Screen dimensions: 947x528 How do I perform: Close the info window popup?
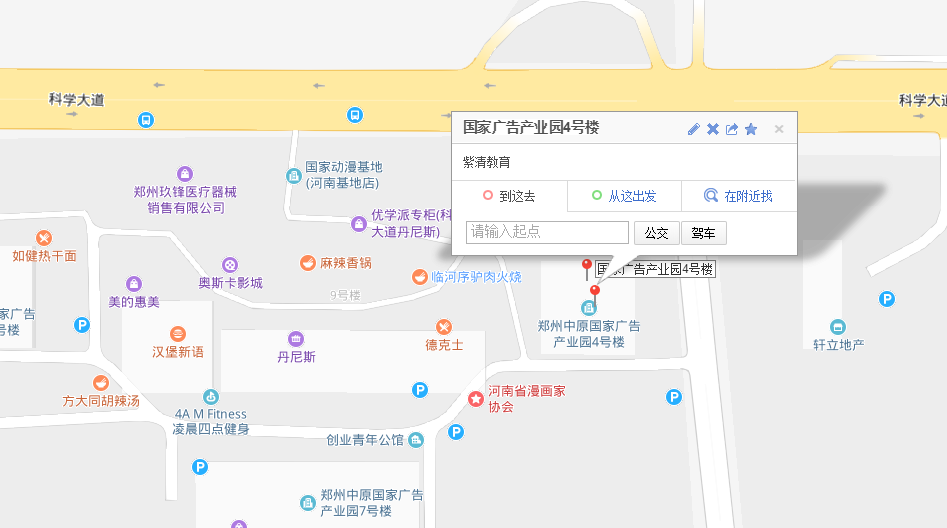(779, 129)
